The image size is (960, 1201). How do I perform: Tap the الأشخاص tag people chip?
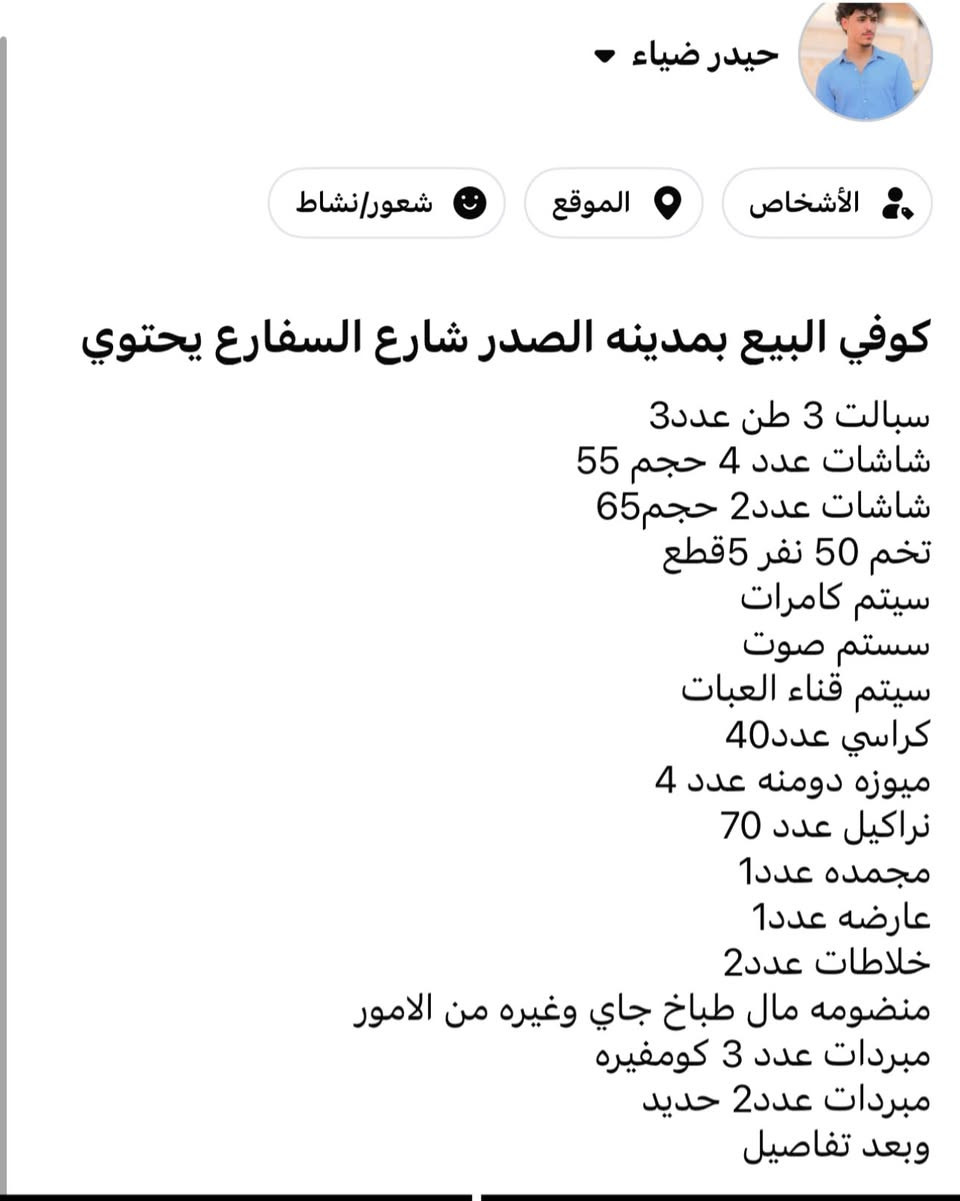click(x=827, y=203)
